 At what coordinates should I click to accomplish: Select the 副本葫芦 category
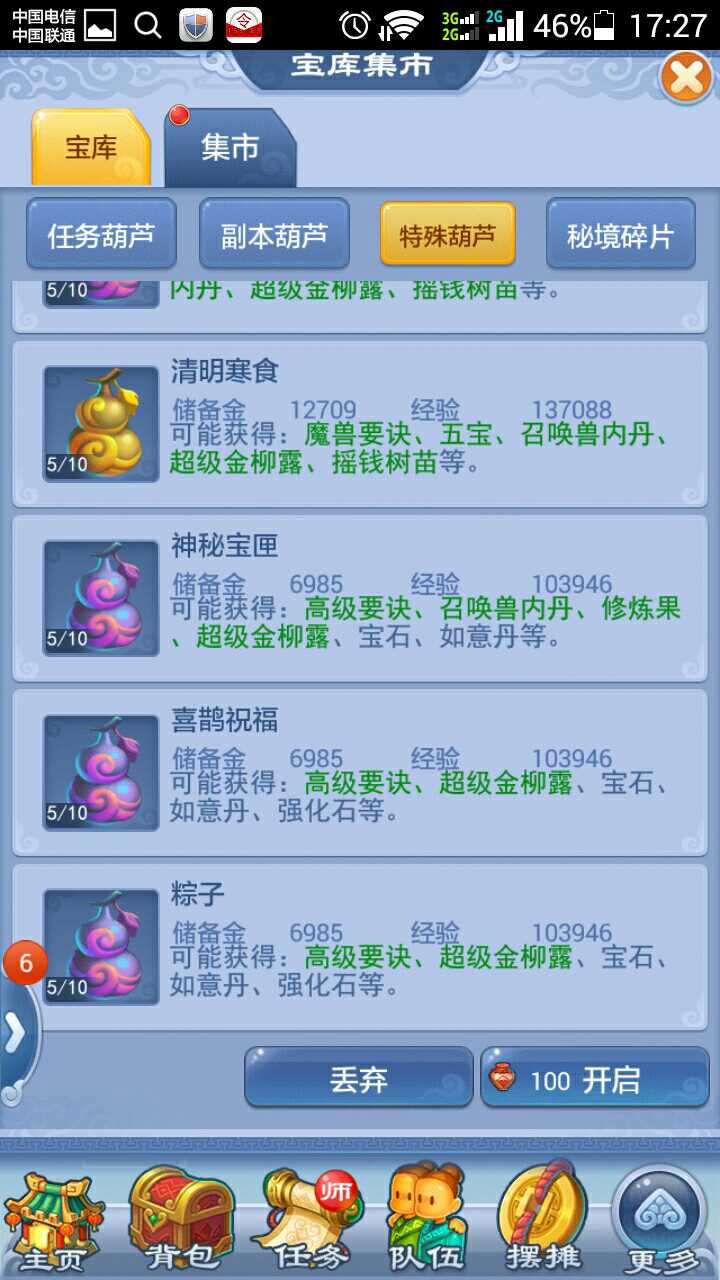274,236
